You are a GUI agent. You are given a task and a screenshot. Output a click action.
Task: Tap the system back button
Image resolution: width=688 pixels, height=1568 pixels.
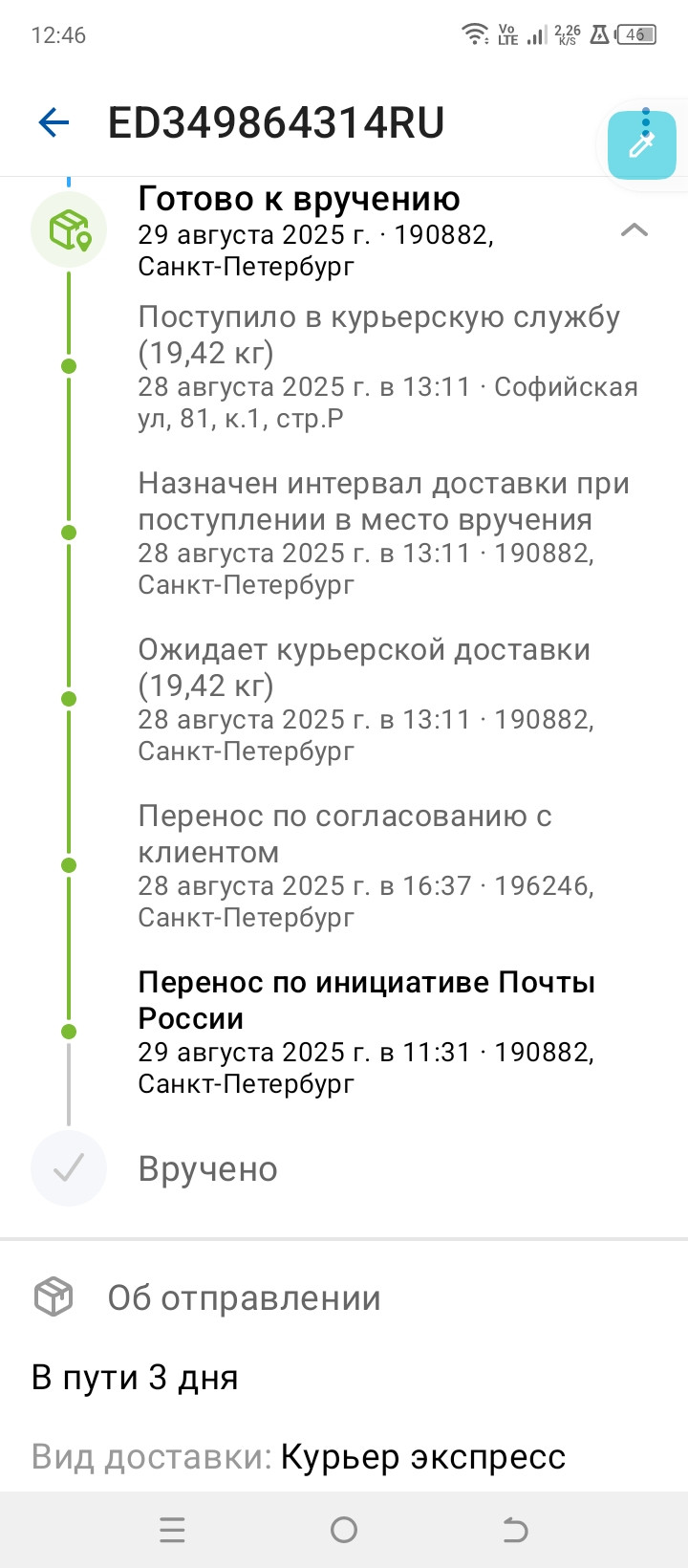click(515, 1530)
